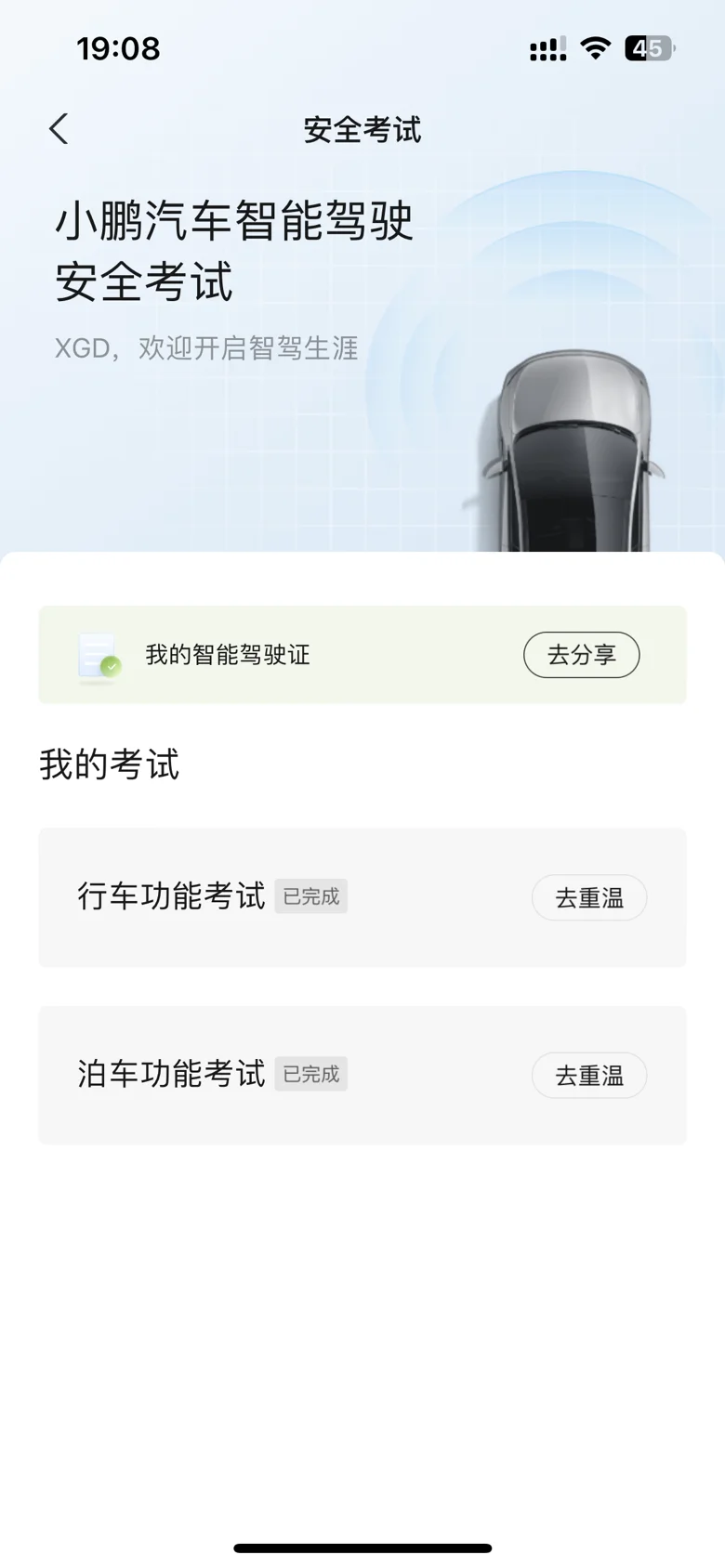725x1568 pixels.
Task: Go back using the top-left arrow
Action: coord(59,129)
